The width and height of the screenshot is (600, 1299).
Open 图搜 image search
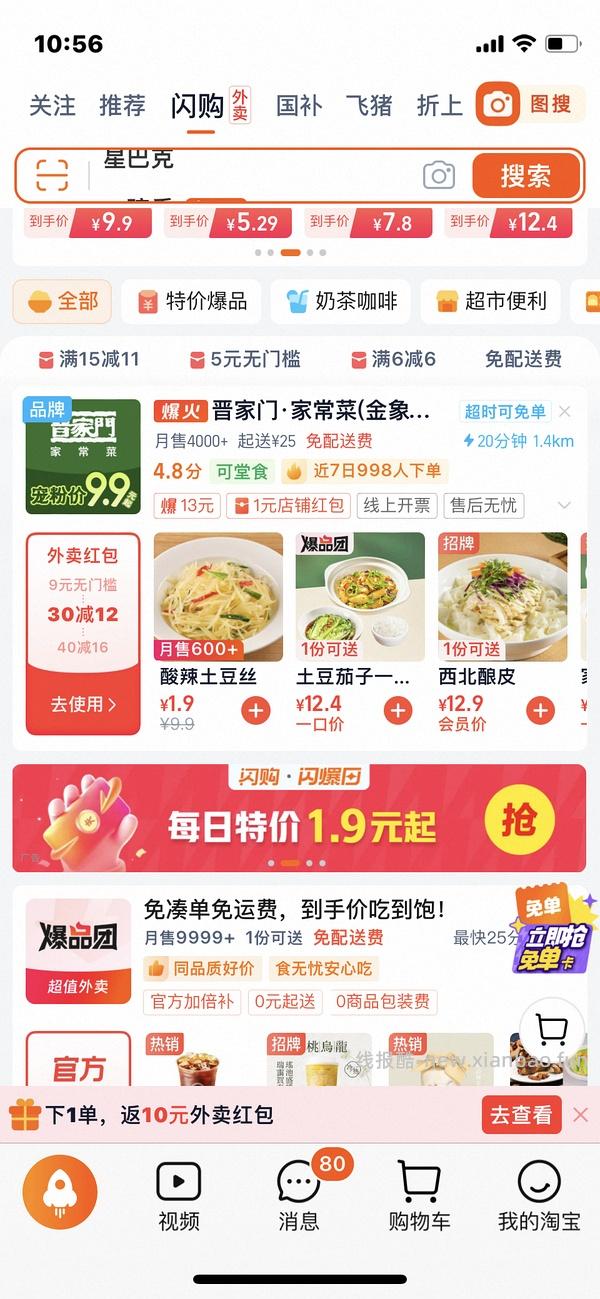pos(530,104)
